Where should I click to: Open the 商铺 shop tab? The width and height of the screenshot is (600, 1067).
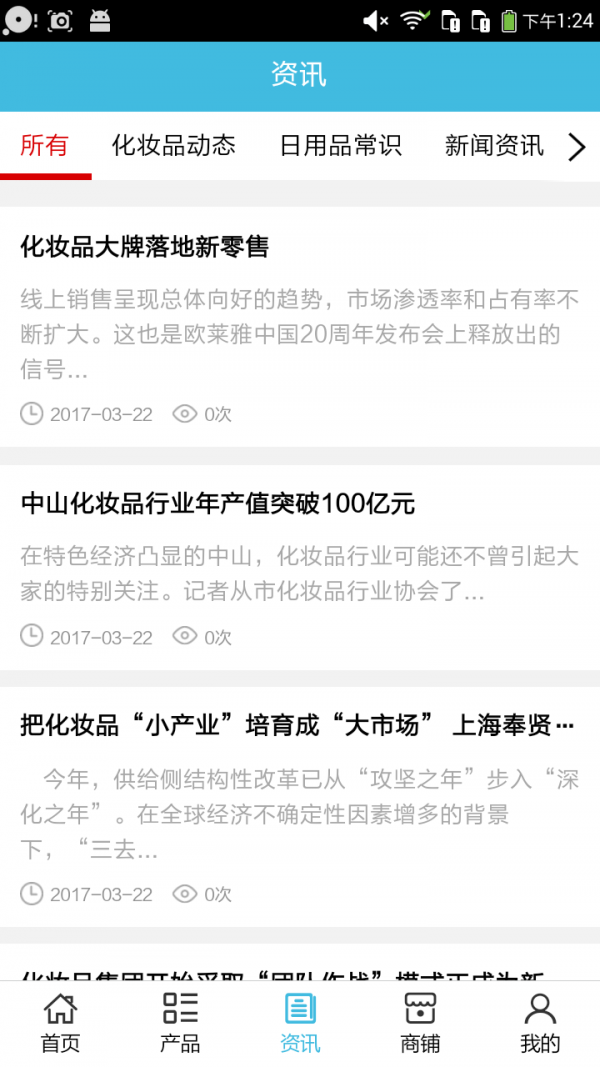pos(420,1023)
